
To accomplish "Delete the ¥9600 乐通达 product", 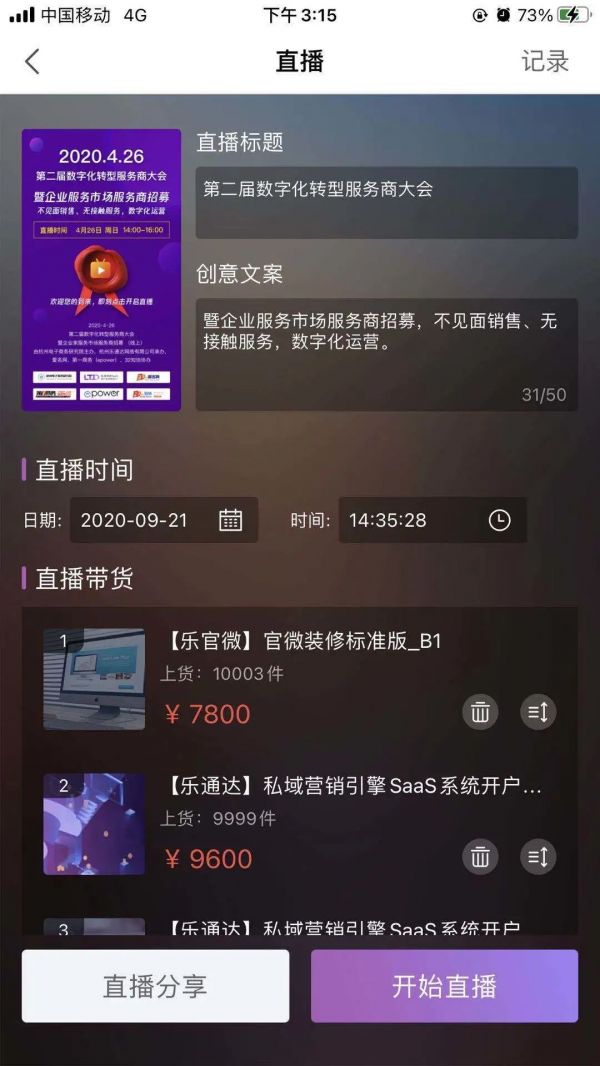I will click(481, 857).
